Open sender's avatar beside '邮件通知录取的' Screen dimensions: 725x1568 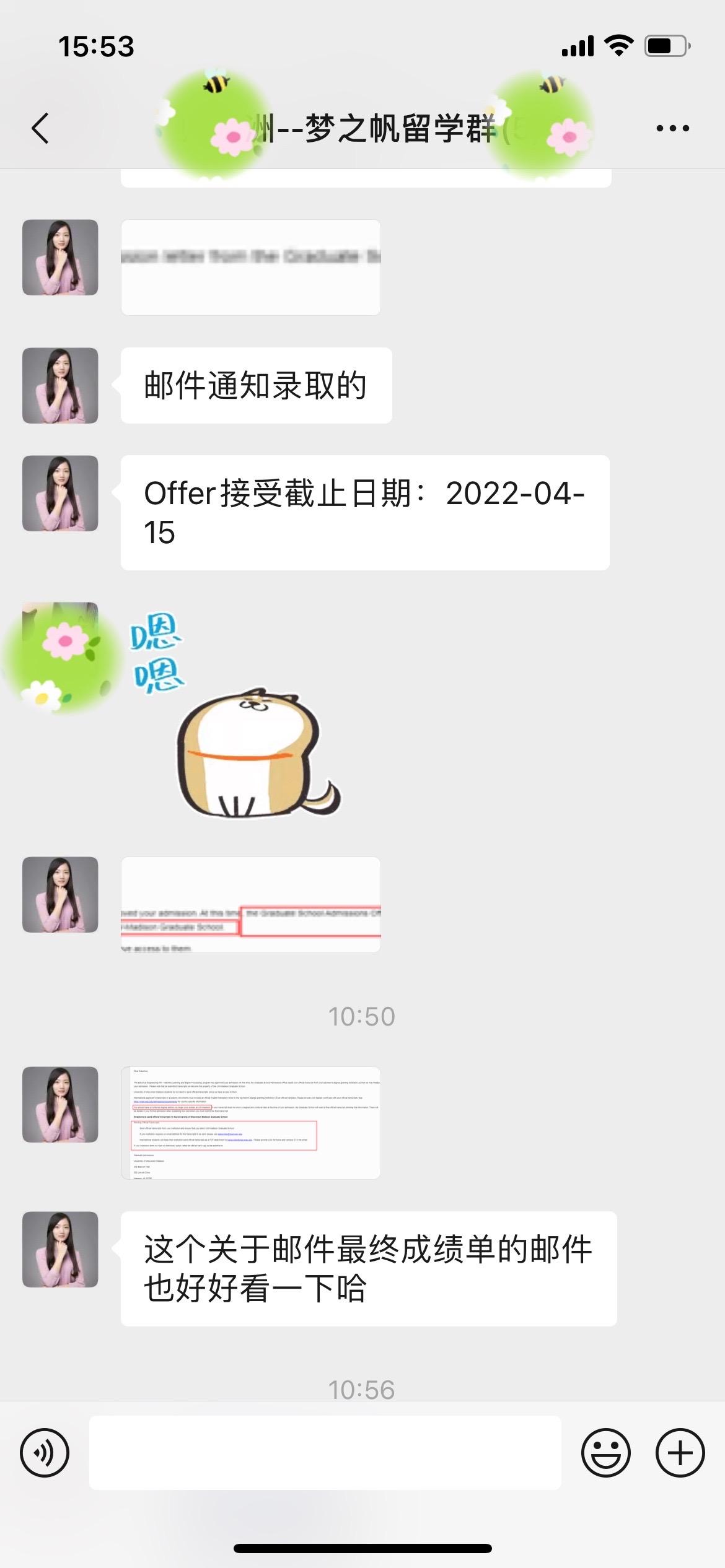point(60,385)
